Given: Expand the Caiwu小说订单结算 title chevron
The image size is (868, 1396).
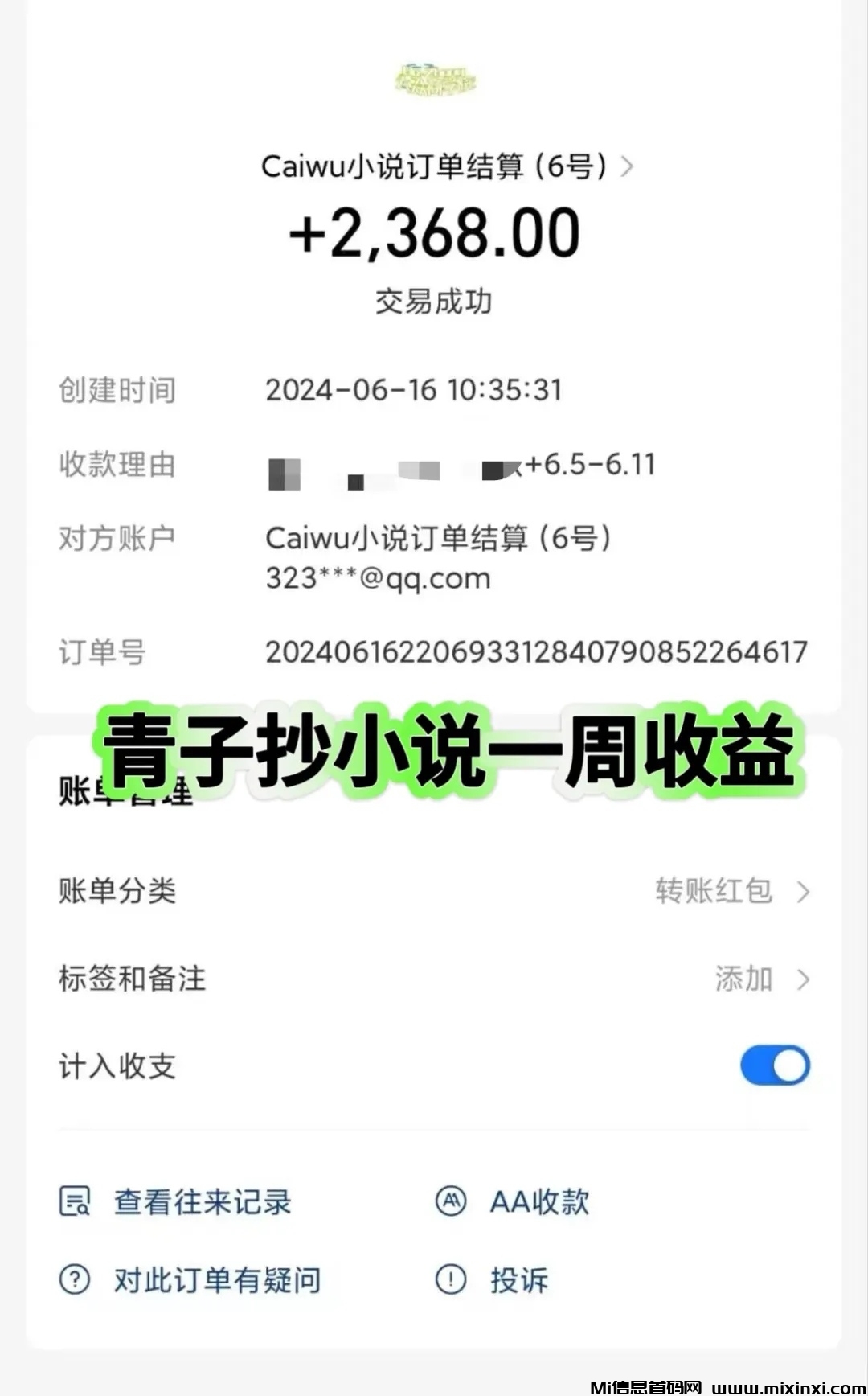Looking at the screenshot, I should pyautogui.click(x=631, y=167).
